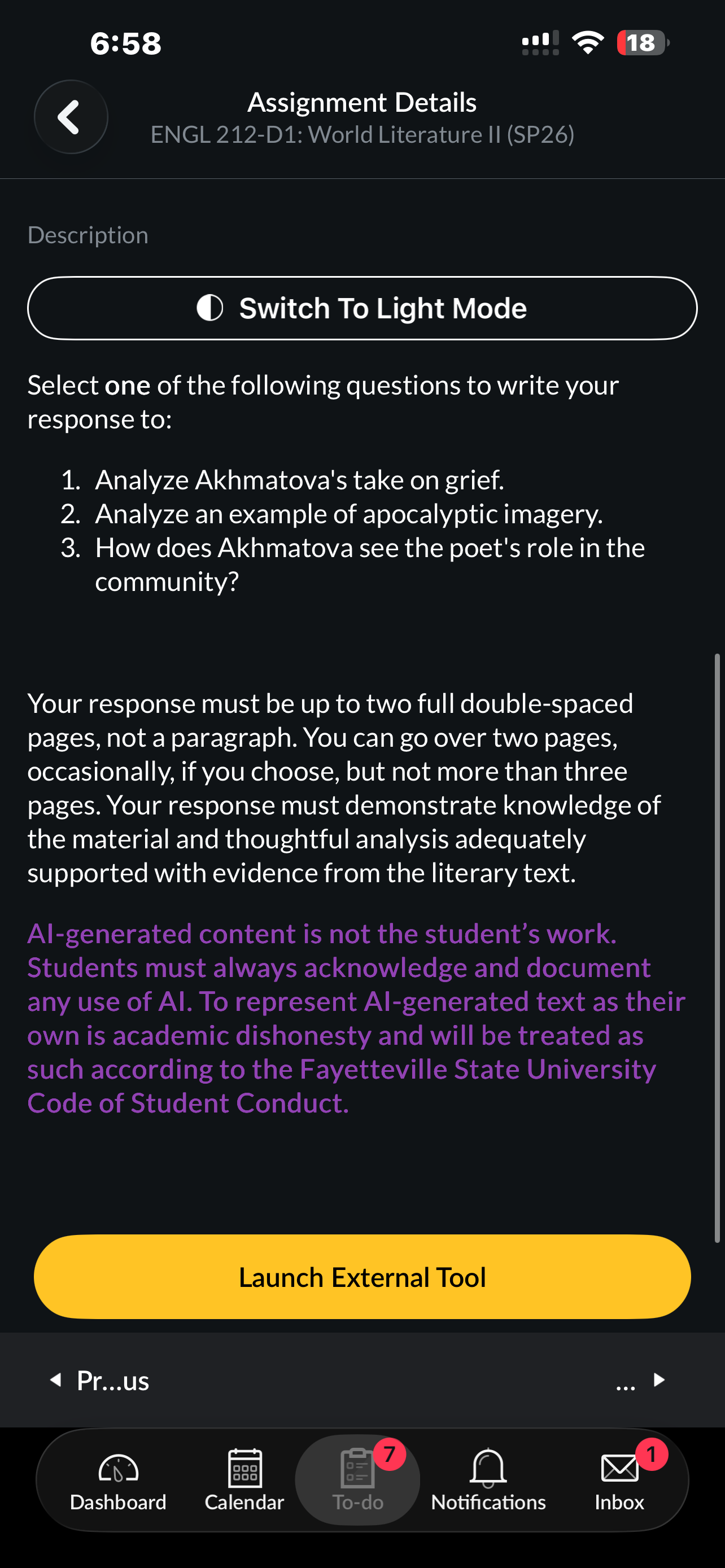This screenshot has width=725, height=1568.
Task: Switch to Light Mode
Action: (362, 308)
